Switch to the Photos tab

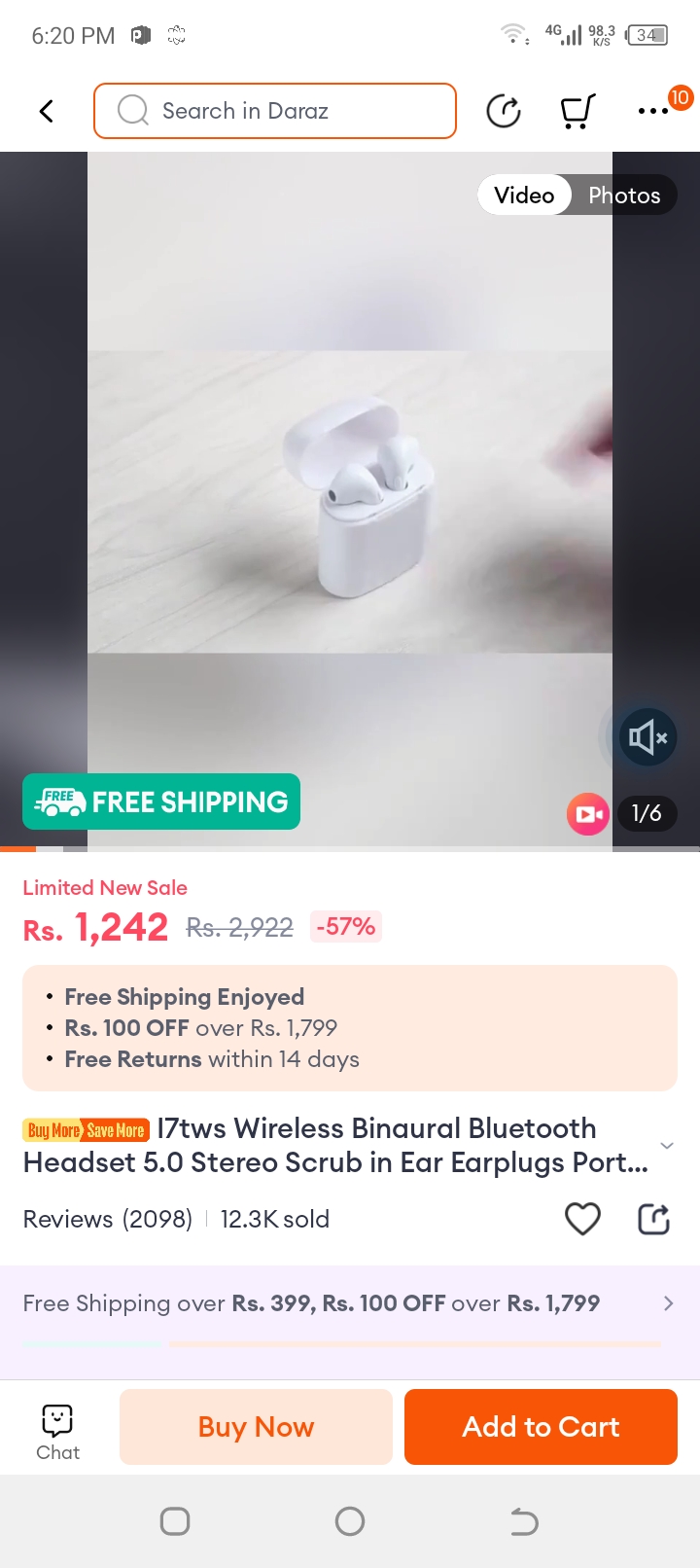tap(624, 196)
